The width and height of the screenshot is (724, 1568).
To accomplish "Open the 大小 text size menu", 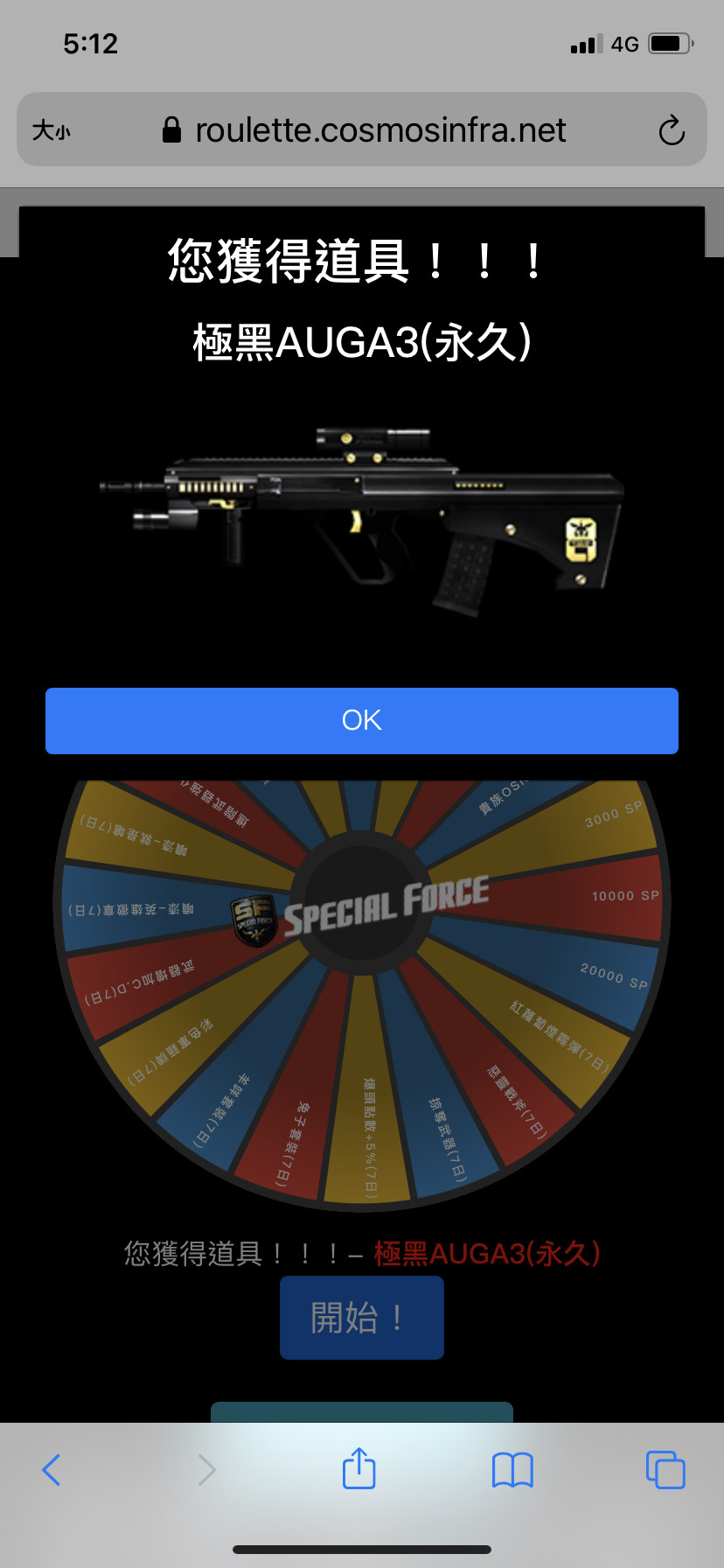I will 52,130.
